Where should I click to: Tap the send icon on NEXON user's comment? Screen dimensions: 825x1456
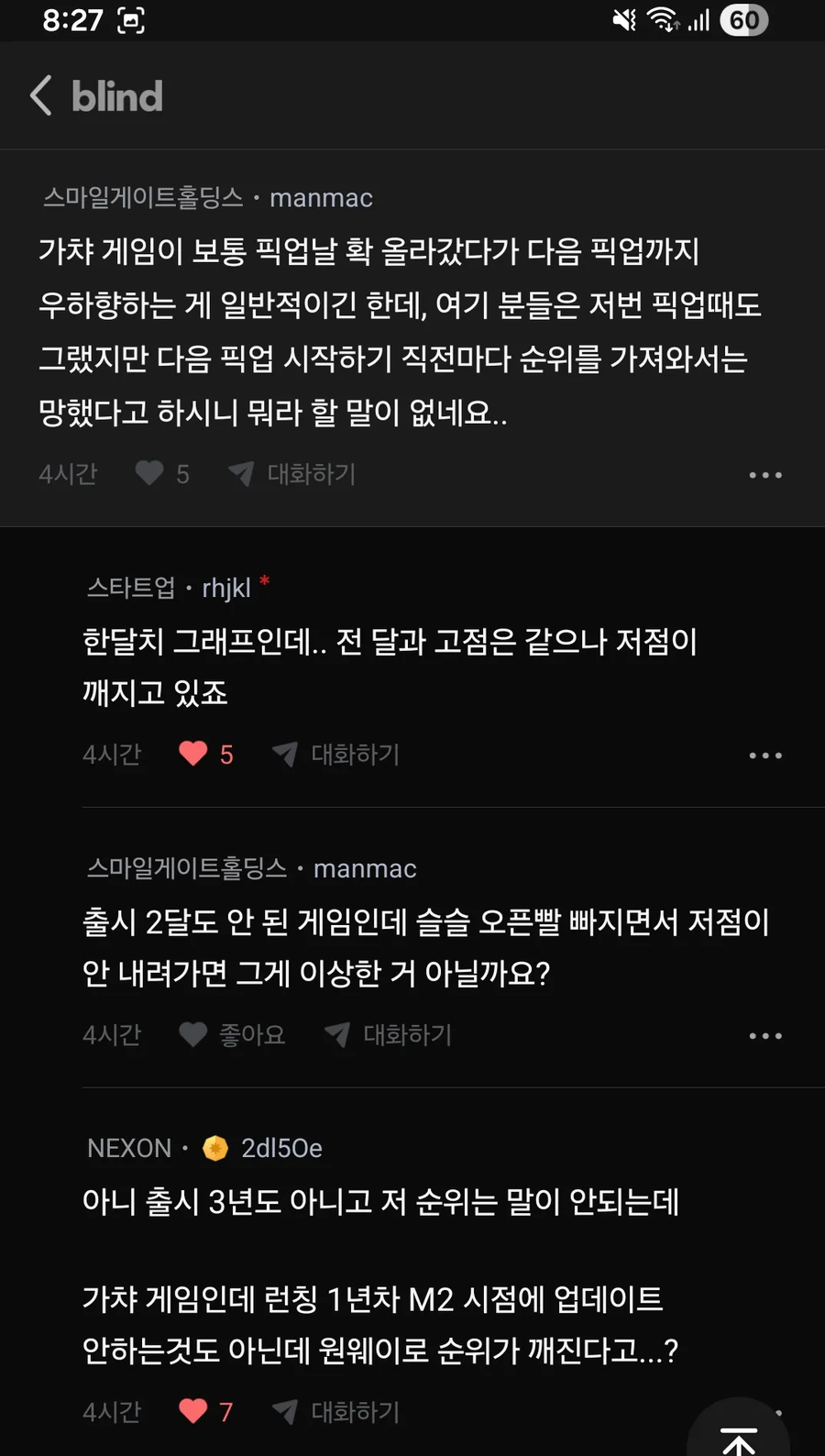tap(285, 1412)
